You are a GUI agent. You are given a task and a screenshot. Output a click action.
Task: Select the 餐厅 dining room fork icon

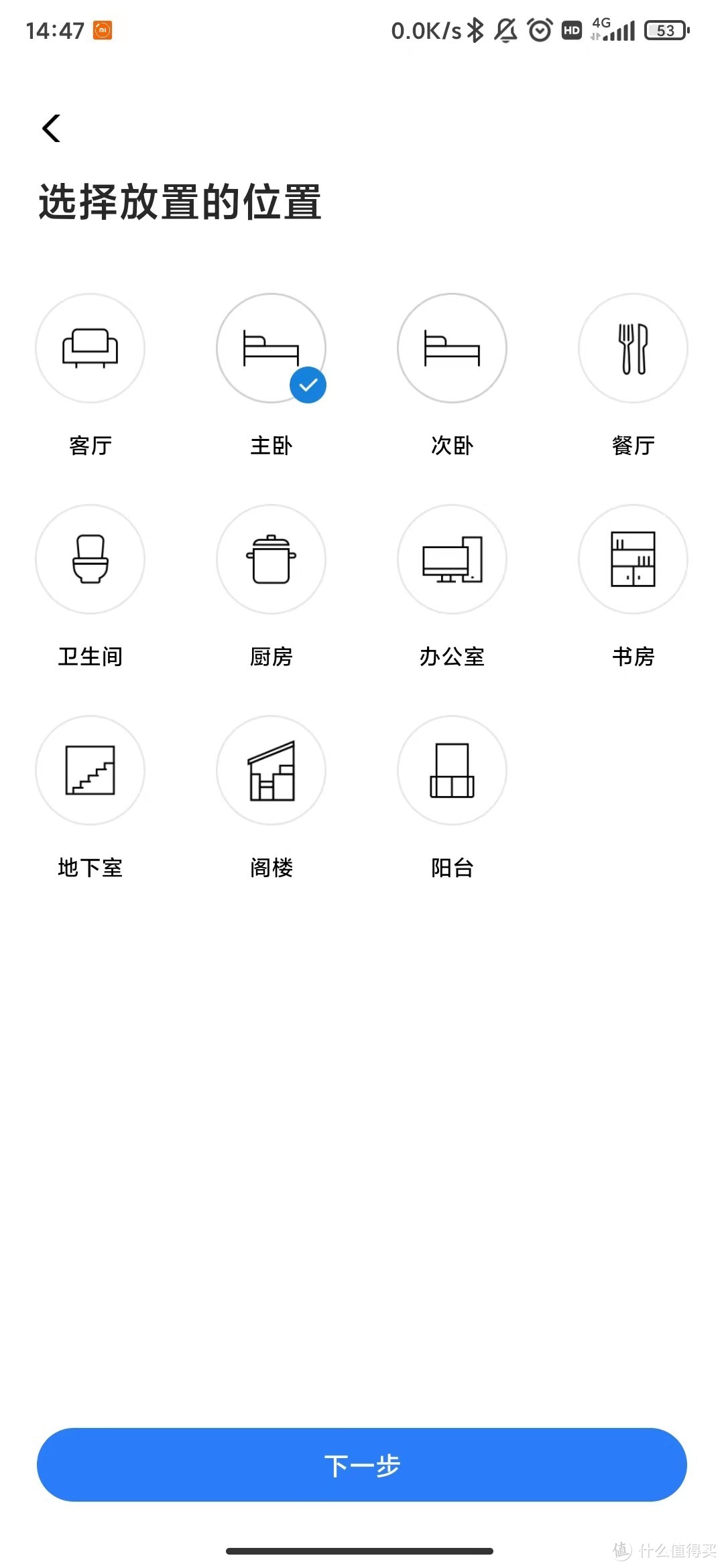[633, 348]
